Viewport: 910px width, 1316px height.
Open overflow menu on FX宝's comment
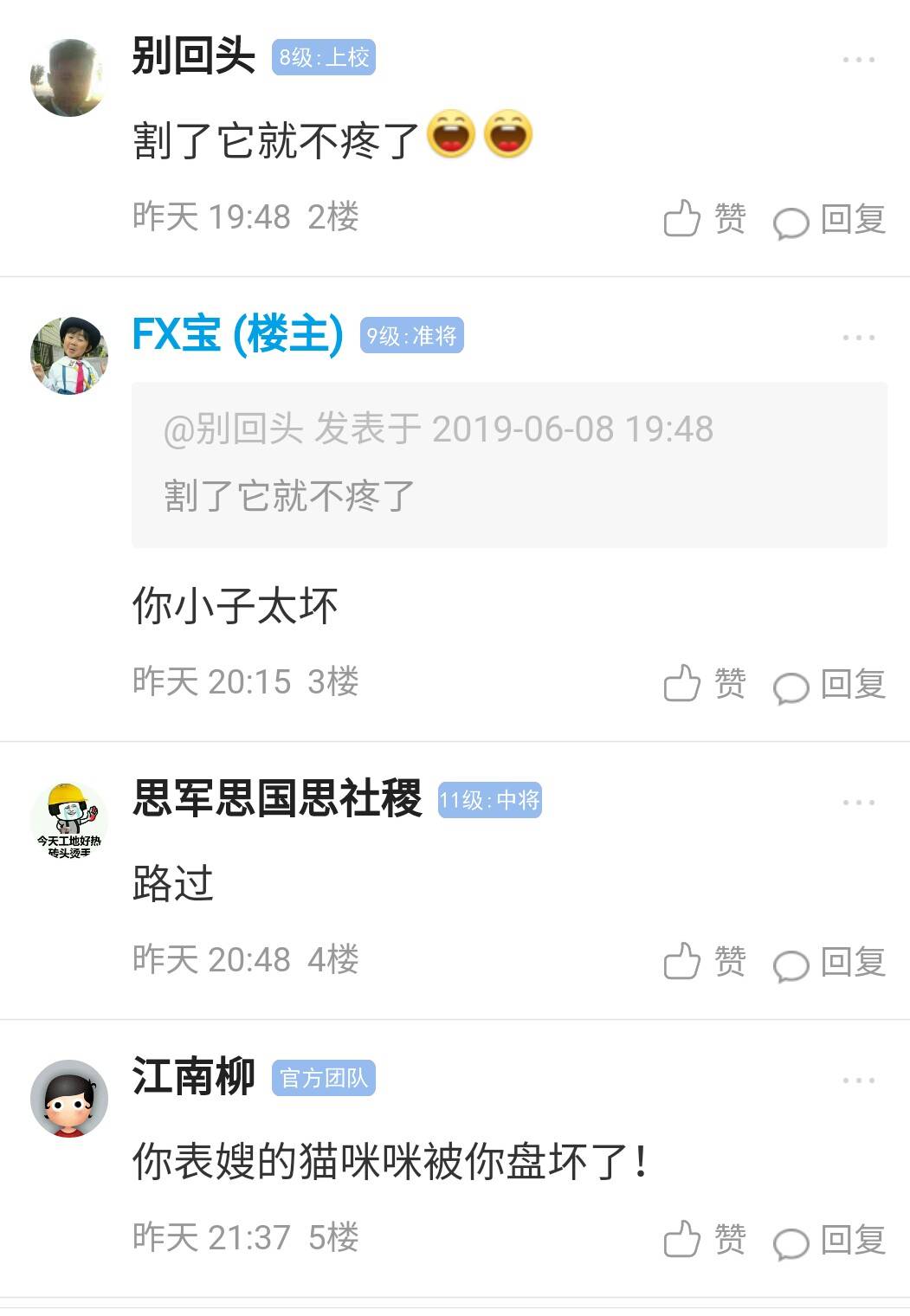tap(858, 338)
